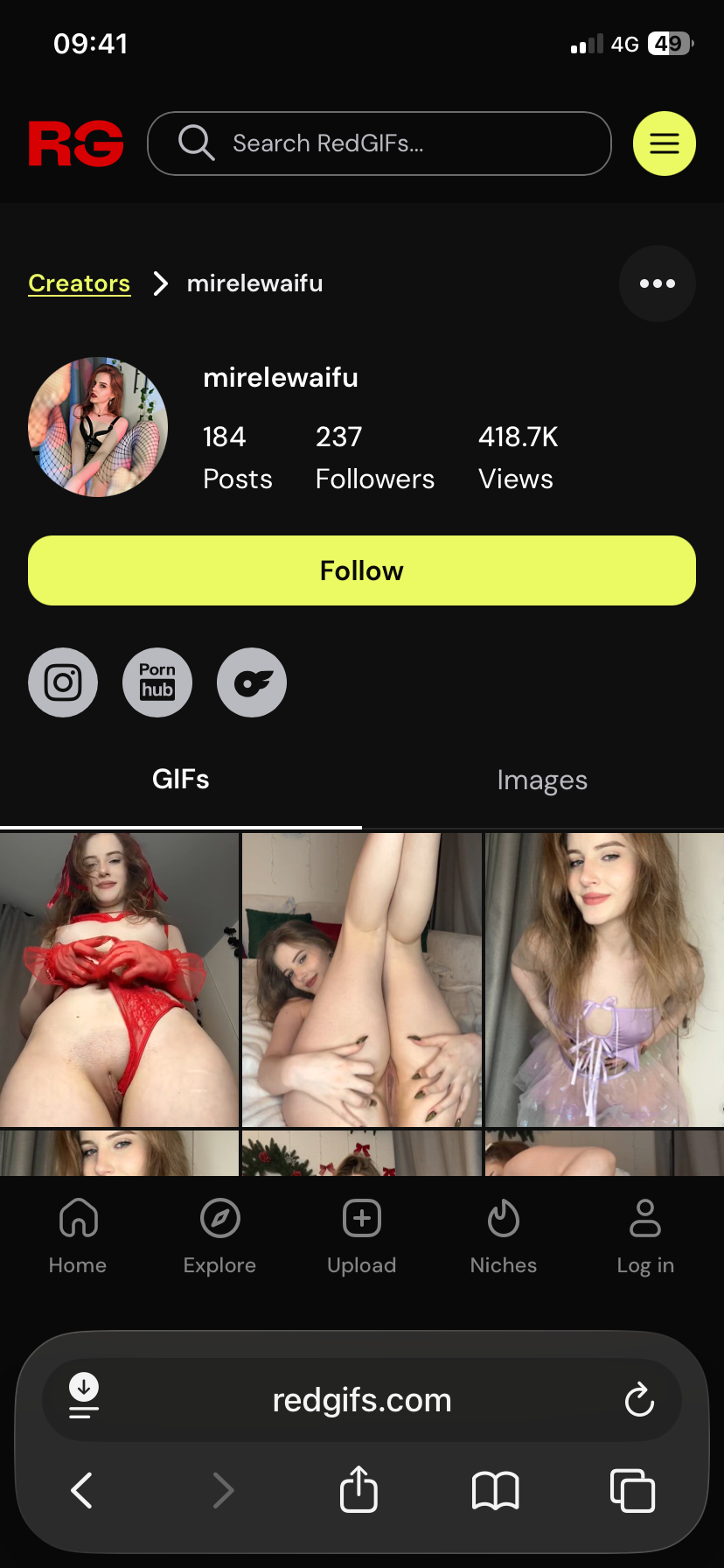Open the yellow hamburger menu
This screenshot has width=724, height=1568.
tap(665, 143)
